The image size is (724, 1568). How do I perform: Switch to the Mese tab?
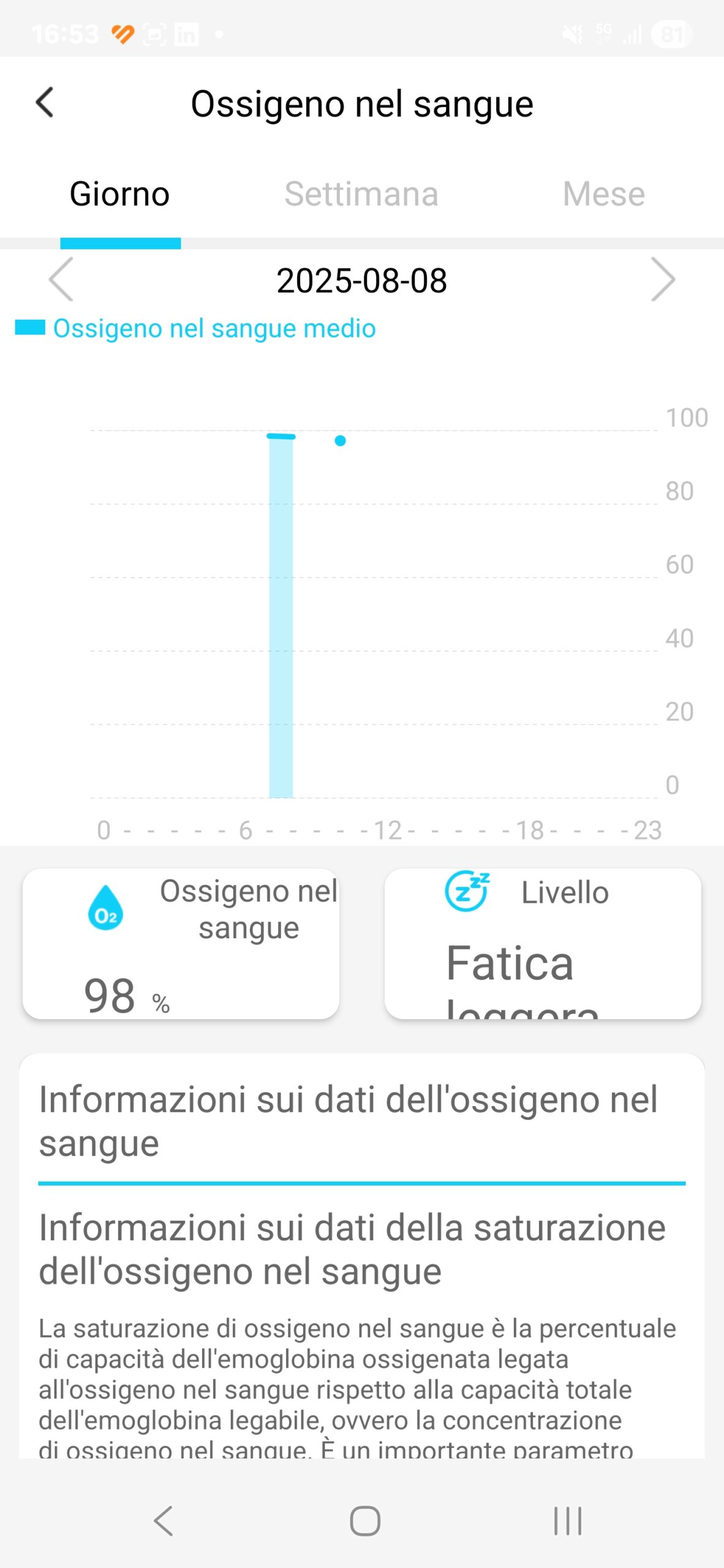pyautogui.click(x=603, y=194)
